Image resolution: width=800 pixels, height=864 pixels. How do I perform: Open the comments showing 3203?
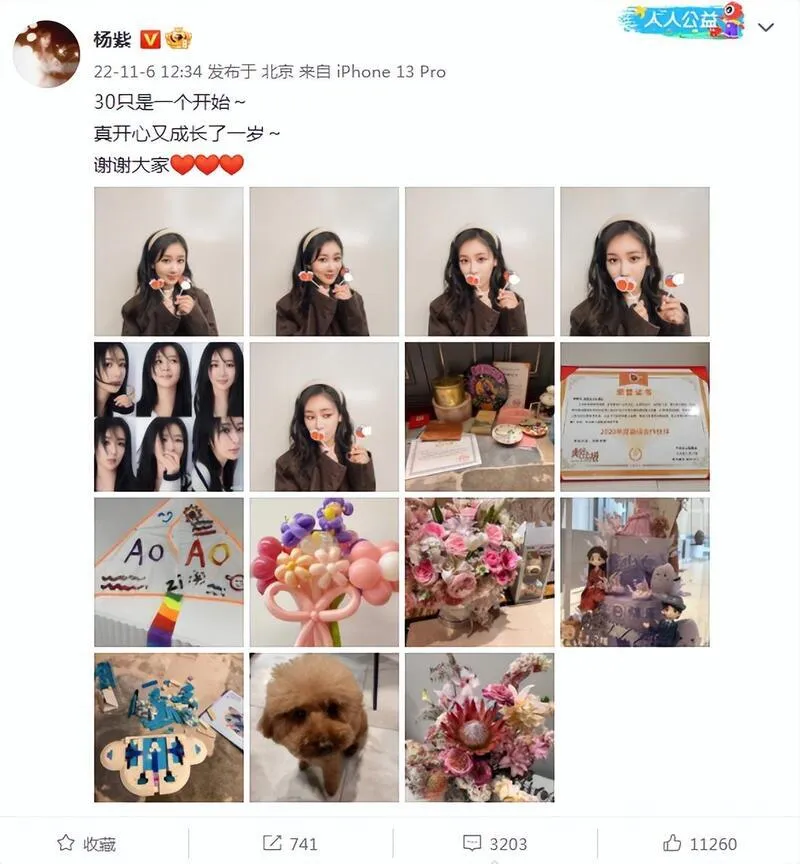click(x=495, y=843)
